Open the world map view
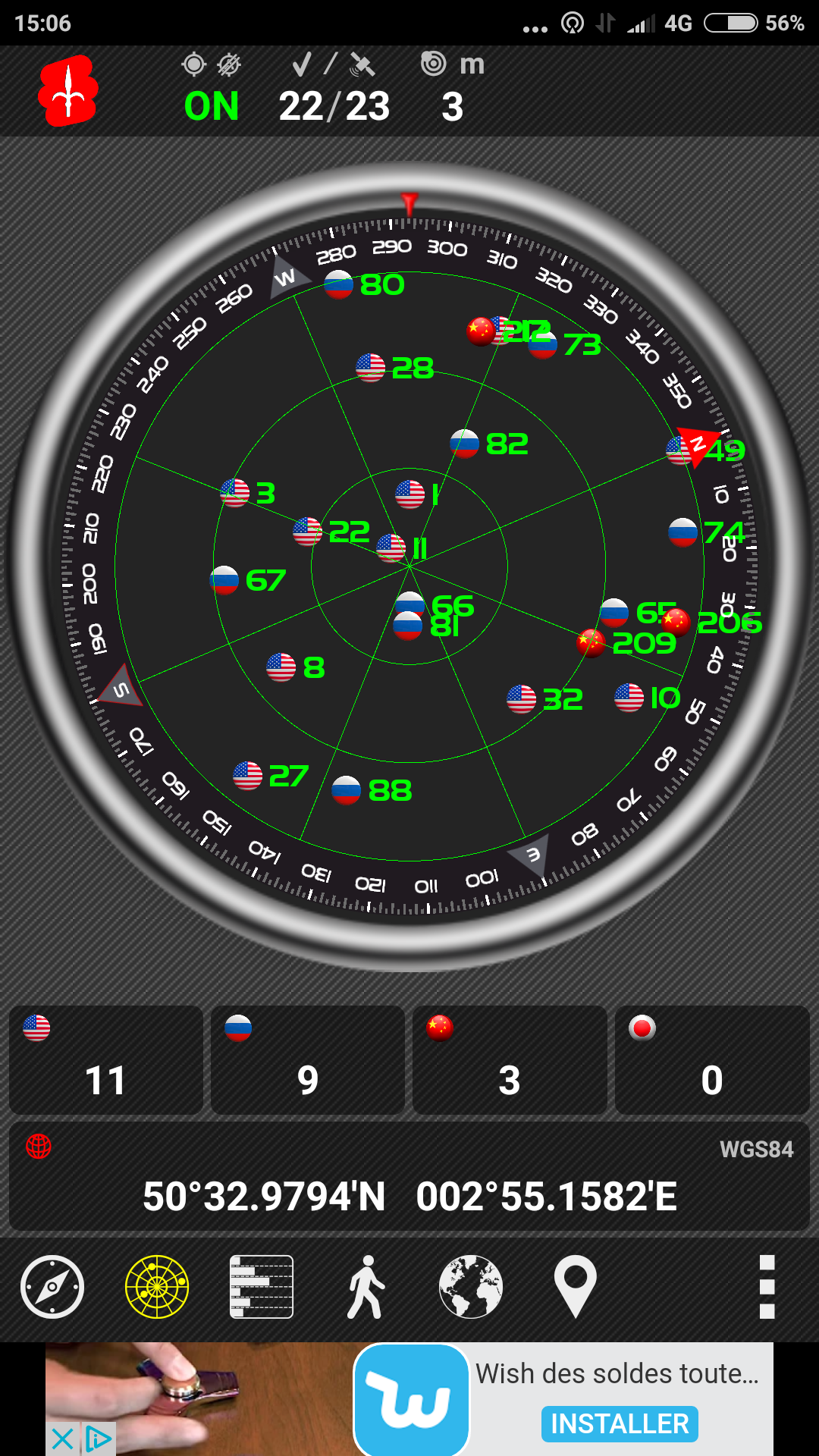 point(471,1287)
